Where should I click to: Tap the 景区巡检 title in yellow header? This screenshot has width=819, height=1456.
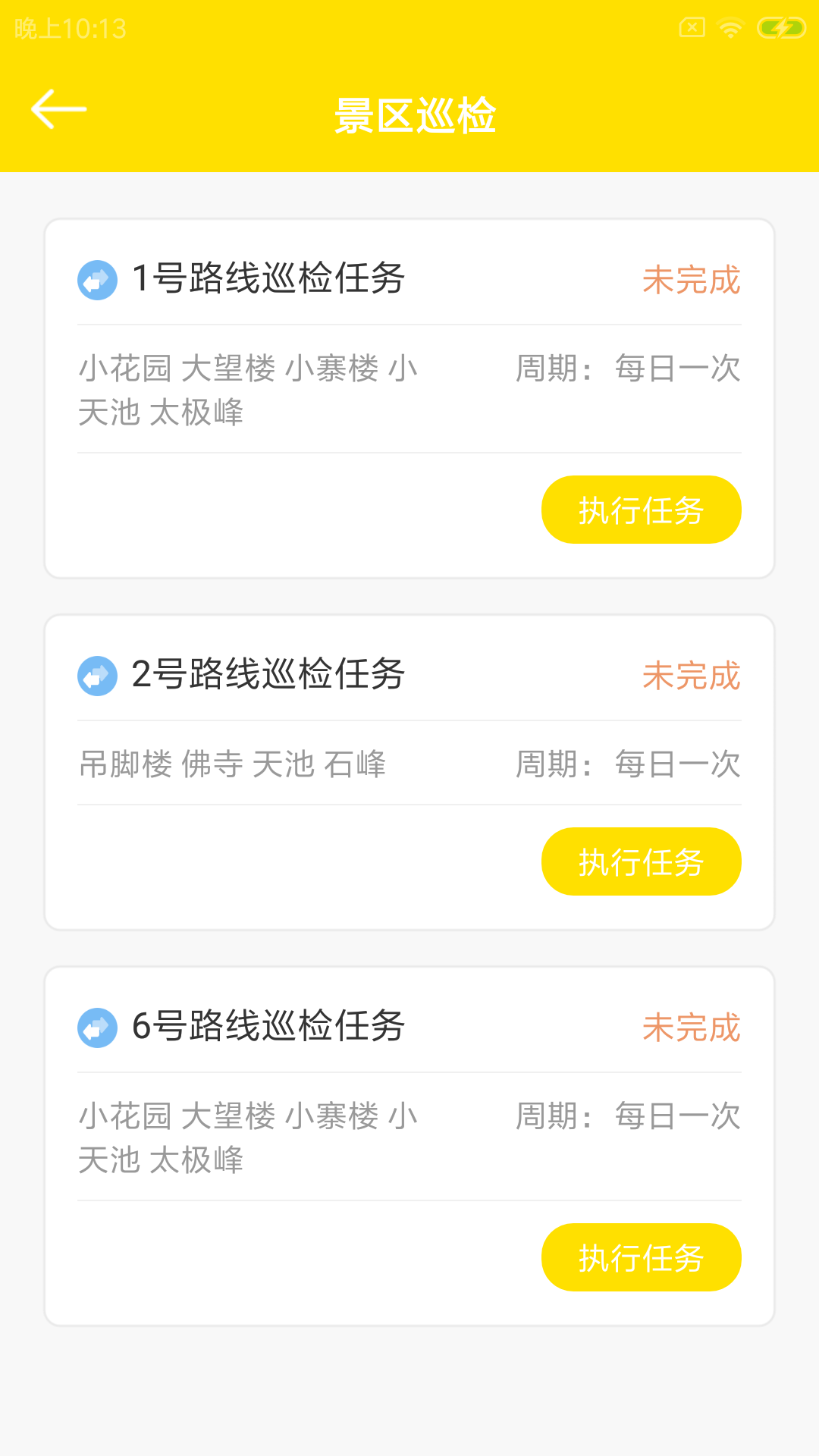(416, 115)
